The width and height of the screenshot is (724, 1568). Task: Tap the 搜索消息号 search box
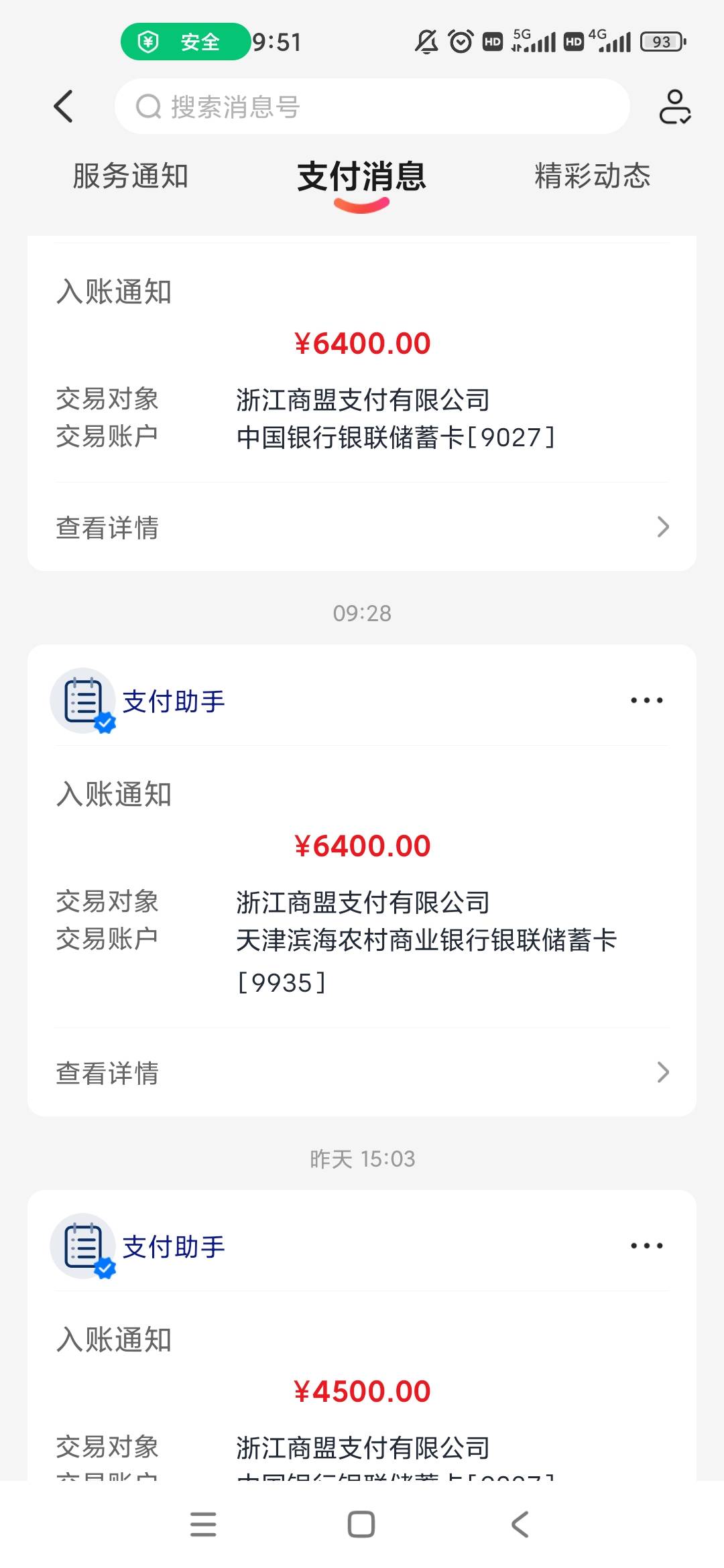coord(372,107)
